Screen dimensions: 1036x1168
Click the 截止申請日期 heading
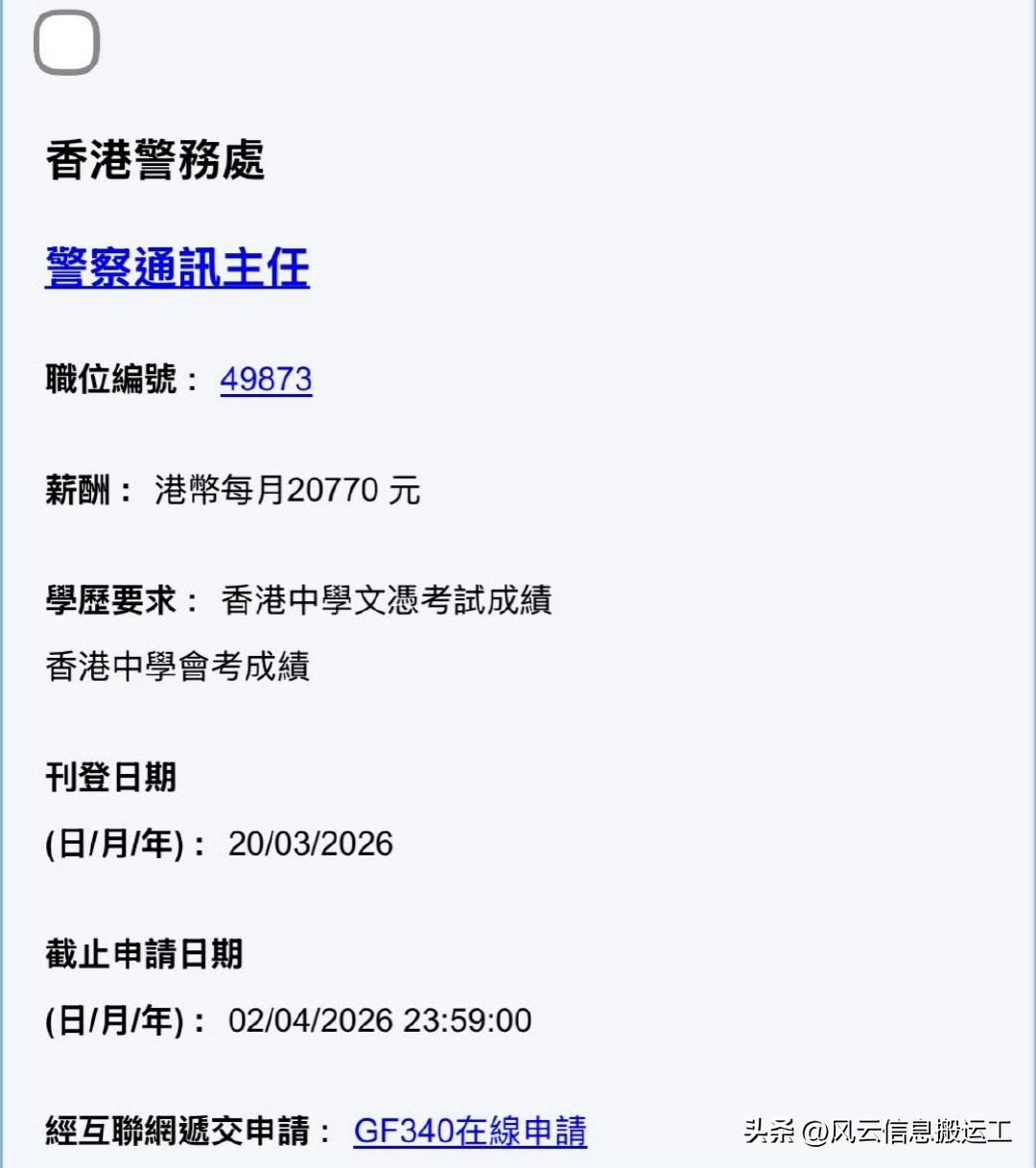coord(146,955)
